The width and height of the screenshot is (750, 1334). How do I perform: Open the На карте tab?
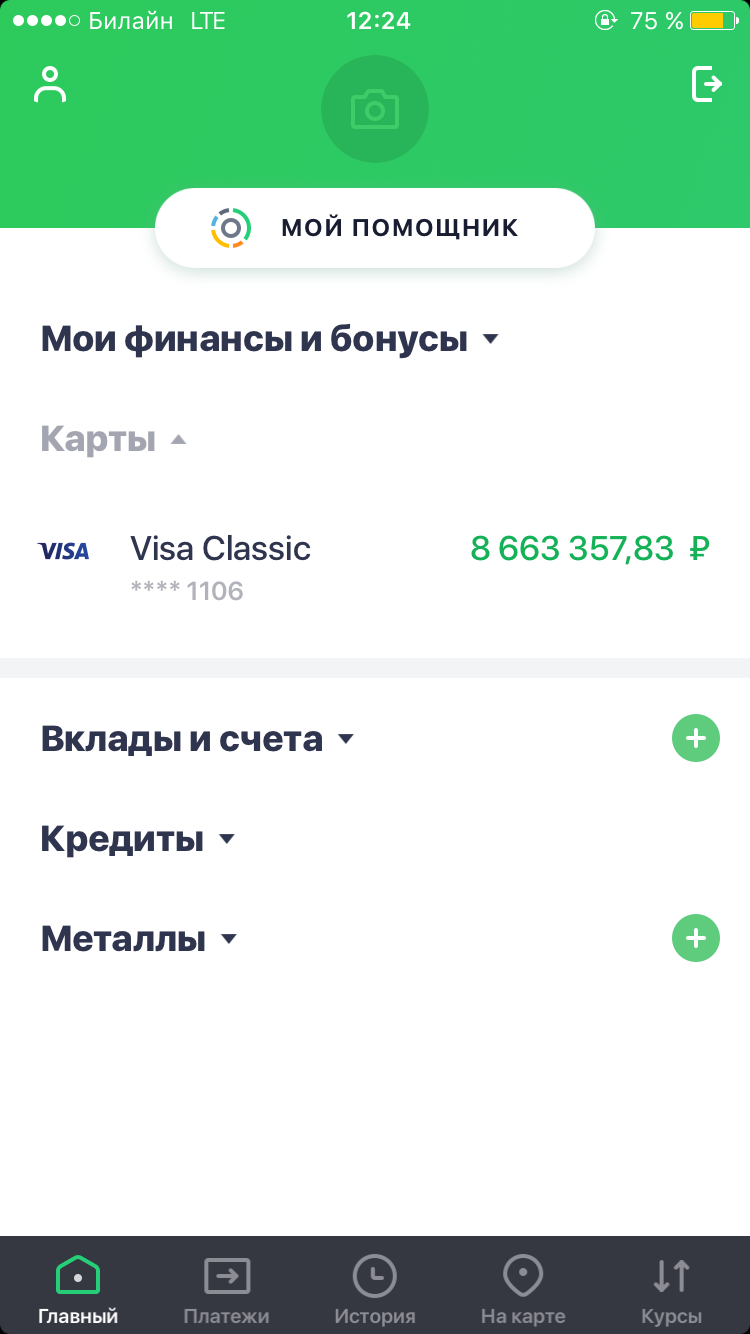523,1288
